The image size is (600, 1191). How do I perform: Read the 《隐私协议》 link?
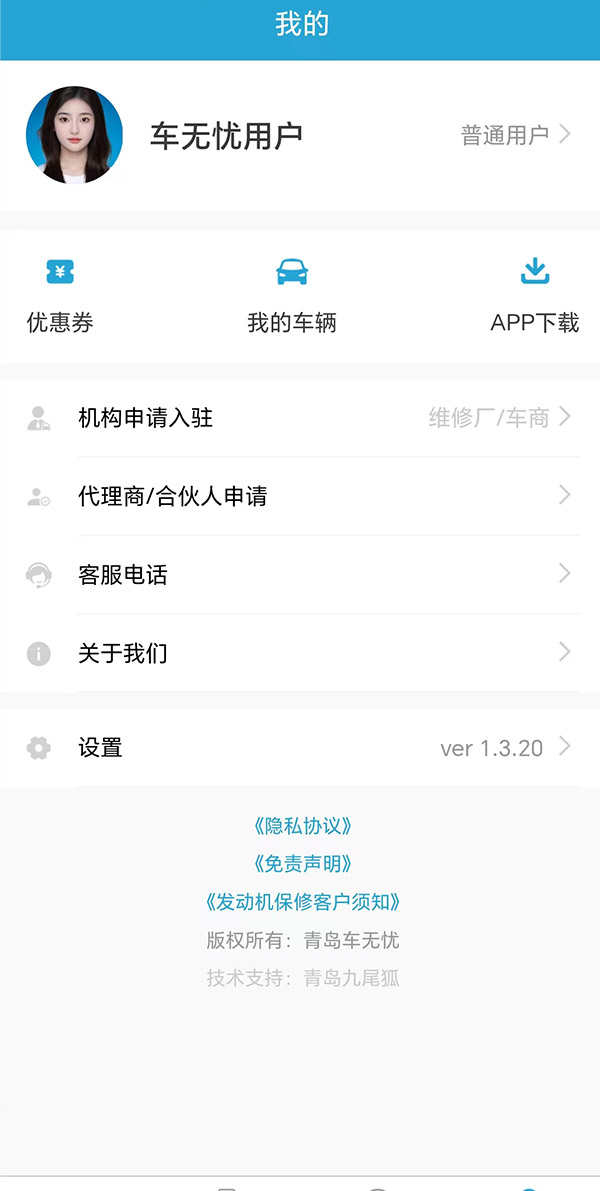click(302, 826)
